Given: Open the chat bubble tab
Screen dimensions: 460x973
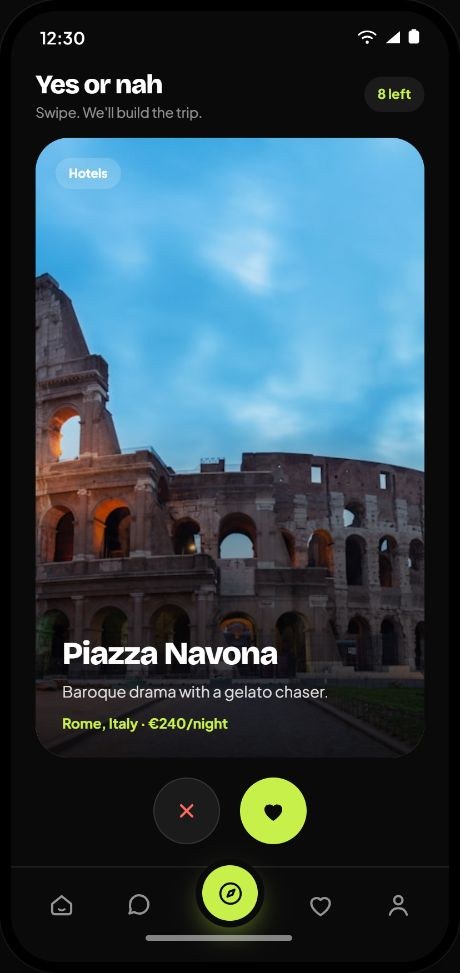Looking at the screenshot, I should [x=138, y=905].
